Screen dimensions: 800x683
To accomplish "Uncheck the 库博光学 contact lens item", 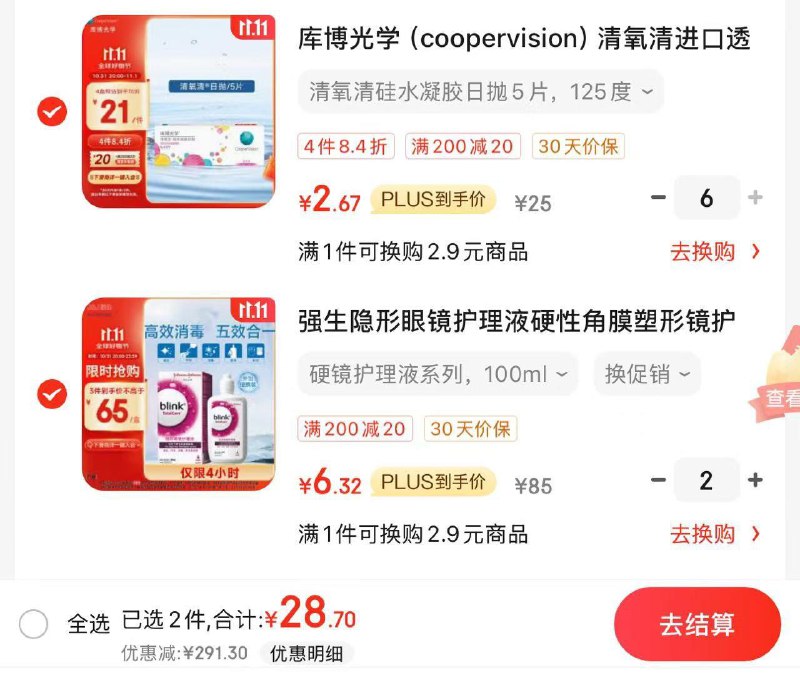I will (52, 112).
